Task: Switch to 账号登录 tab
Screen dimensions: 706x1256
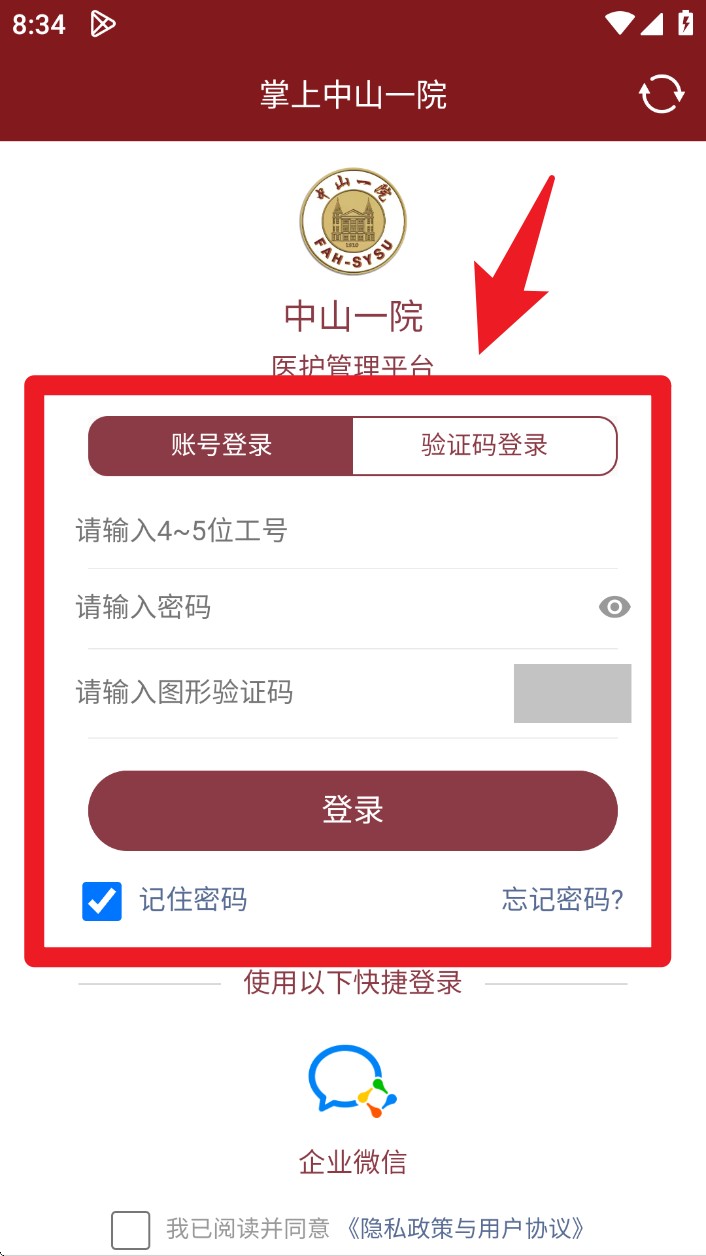Action: coord(221,446)
